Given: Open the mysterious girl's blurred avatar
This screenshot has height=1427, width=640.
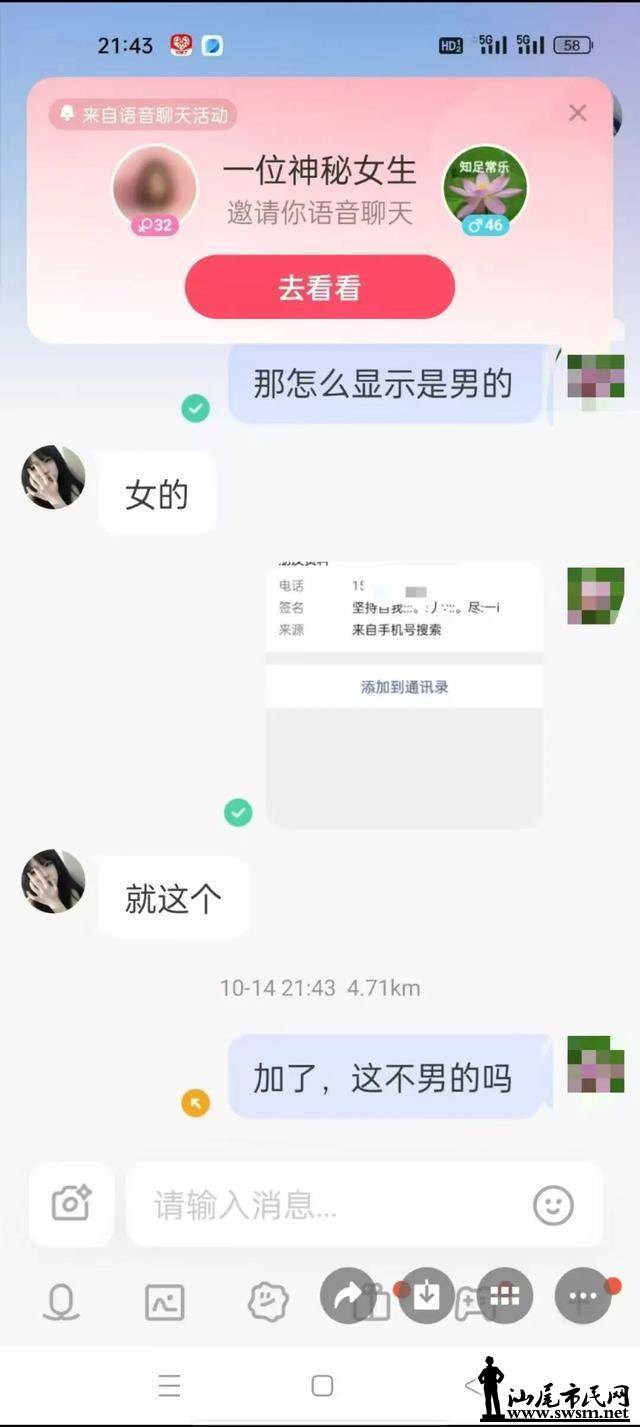Looking at the screenshot, I should pyautogui.click(x=155, y=187).
